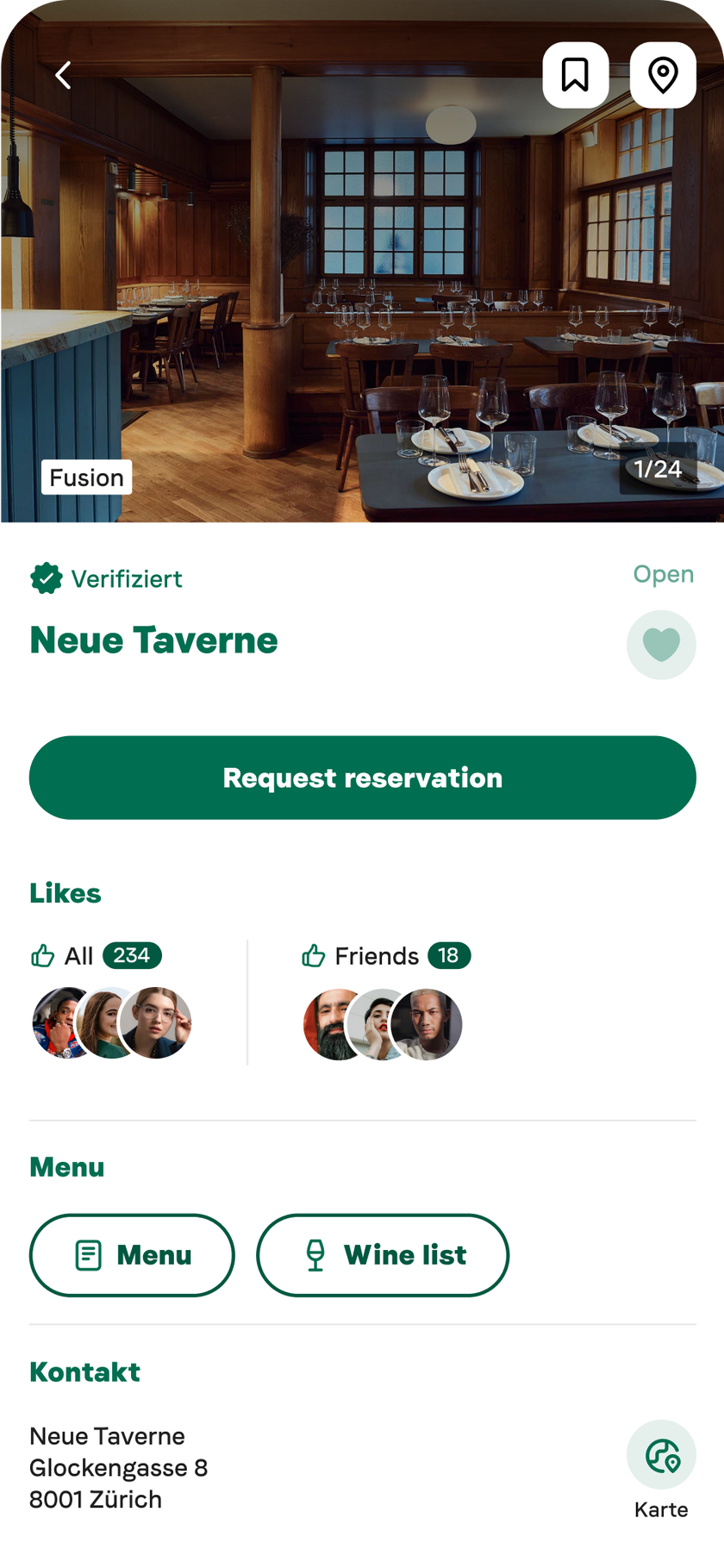
Task: Tap the back arrow to go back
Action: click(x=61, y=75)
